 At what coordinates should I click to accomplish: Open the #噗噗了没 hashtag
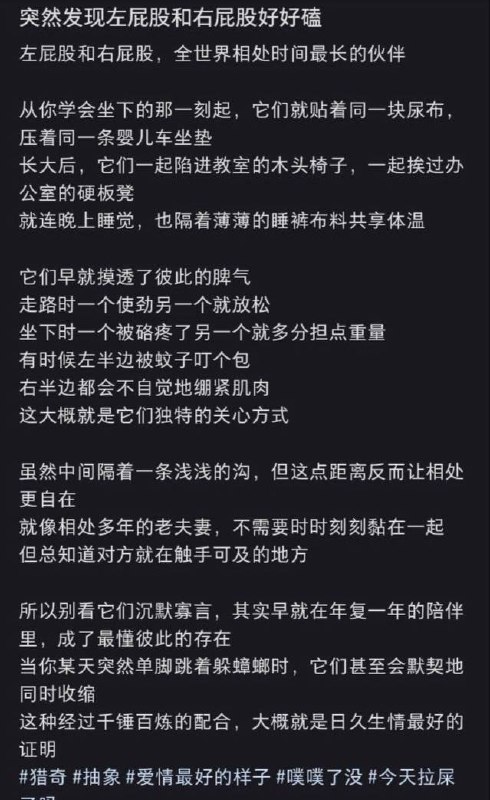point(319,777)
